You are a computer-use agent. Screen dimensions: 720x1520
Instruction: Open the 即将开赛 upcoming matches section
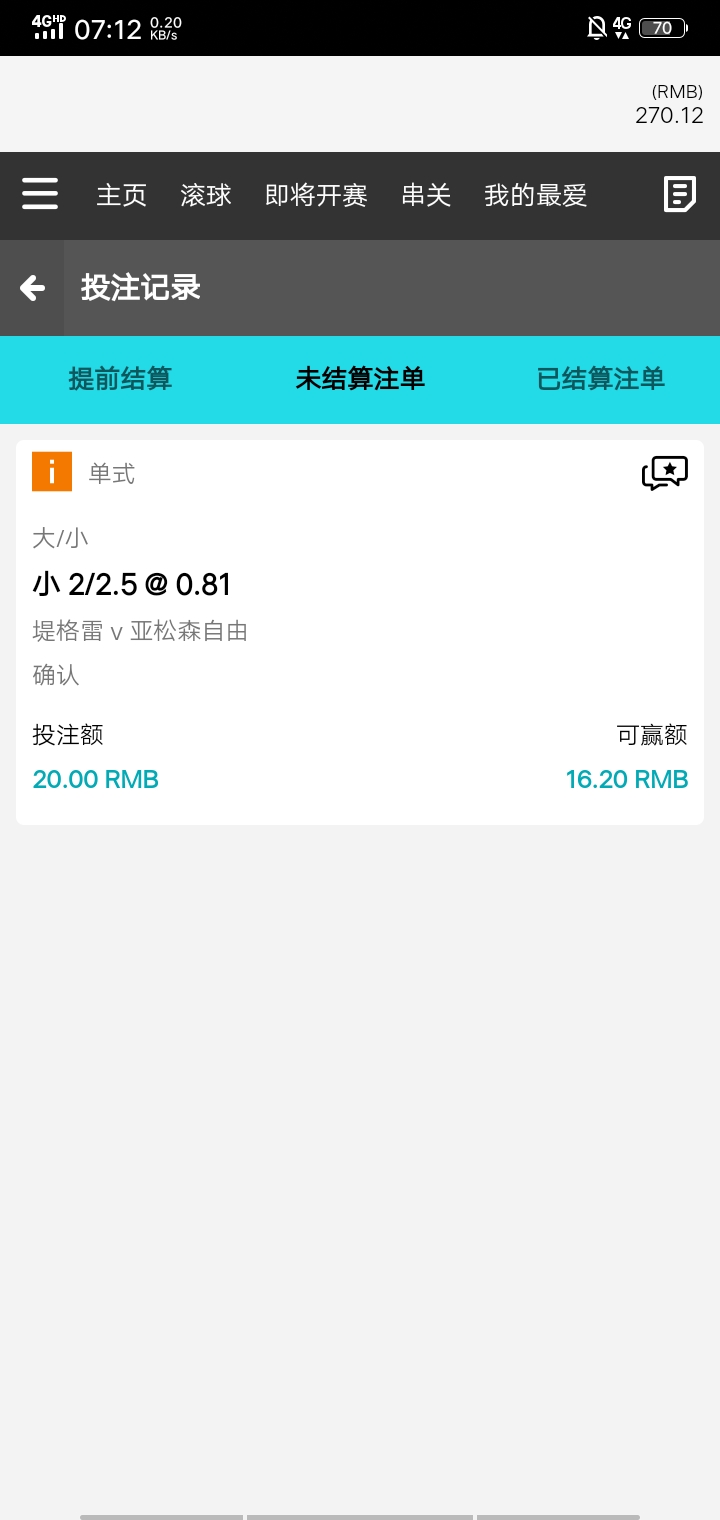(316, 195)
